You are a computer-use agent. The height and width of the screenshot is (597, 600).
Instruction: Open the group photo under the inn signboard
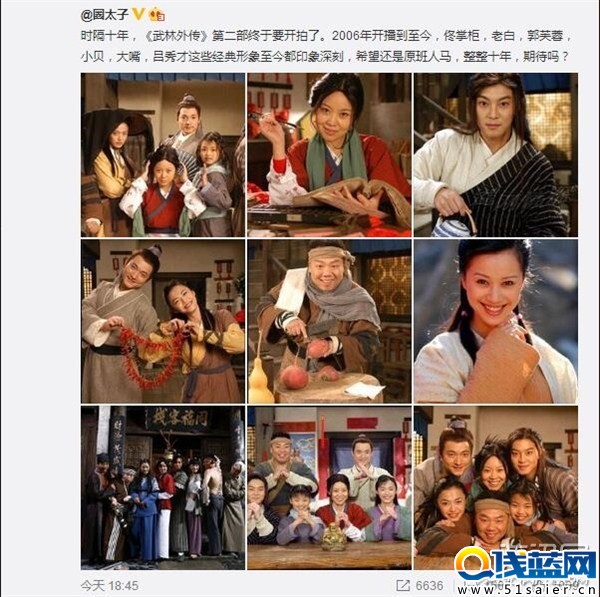pyautogui.click(x=162, y=487)
